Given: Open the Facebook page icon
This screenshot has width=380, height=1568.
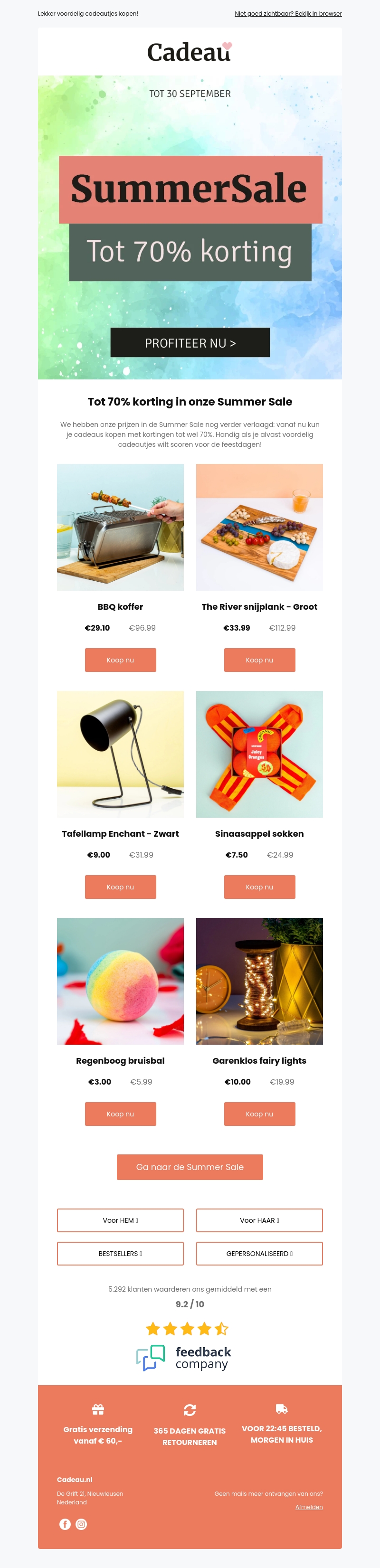Looking at the screenshot, I should pyautogui.click(x=65, y=1524).
